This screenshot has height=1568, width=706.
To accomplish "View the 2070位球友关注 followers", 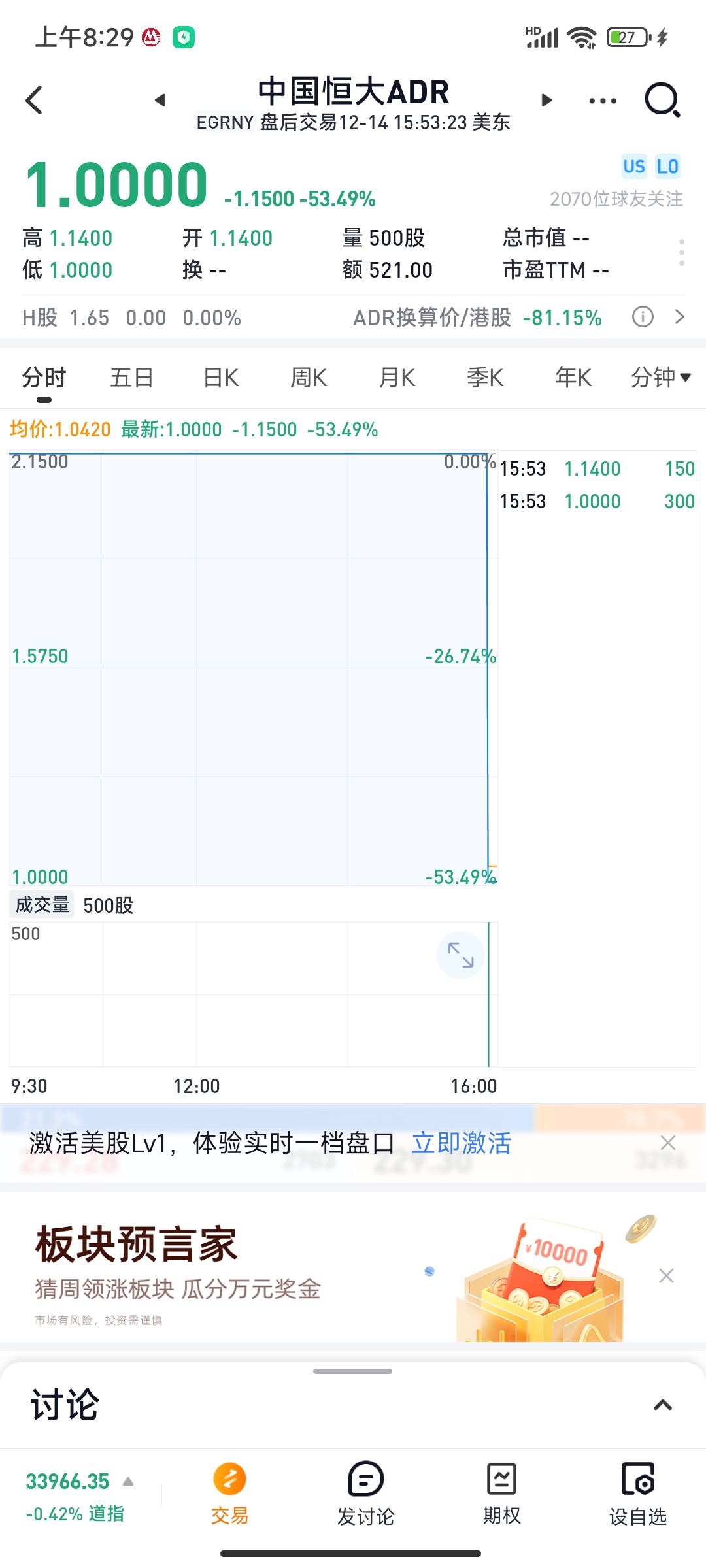I will coord(615,199).
